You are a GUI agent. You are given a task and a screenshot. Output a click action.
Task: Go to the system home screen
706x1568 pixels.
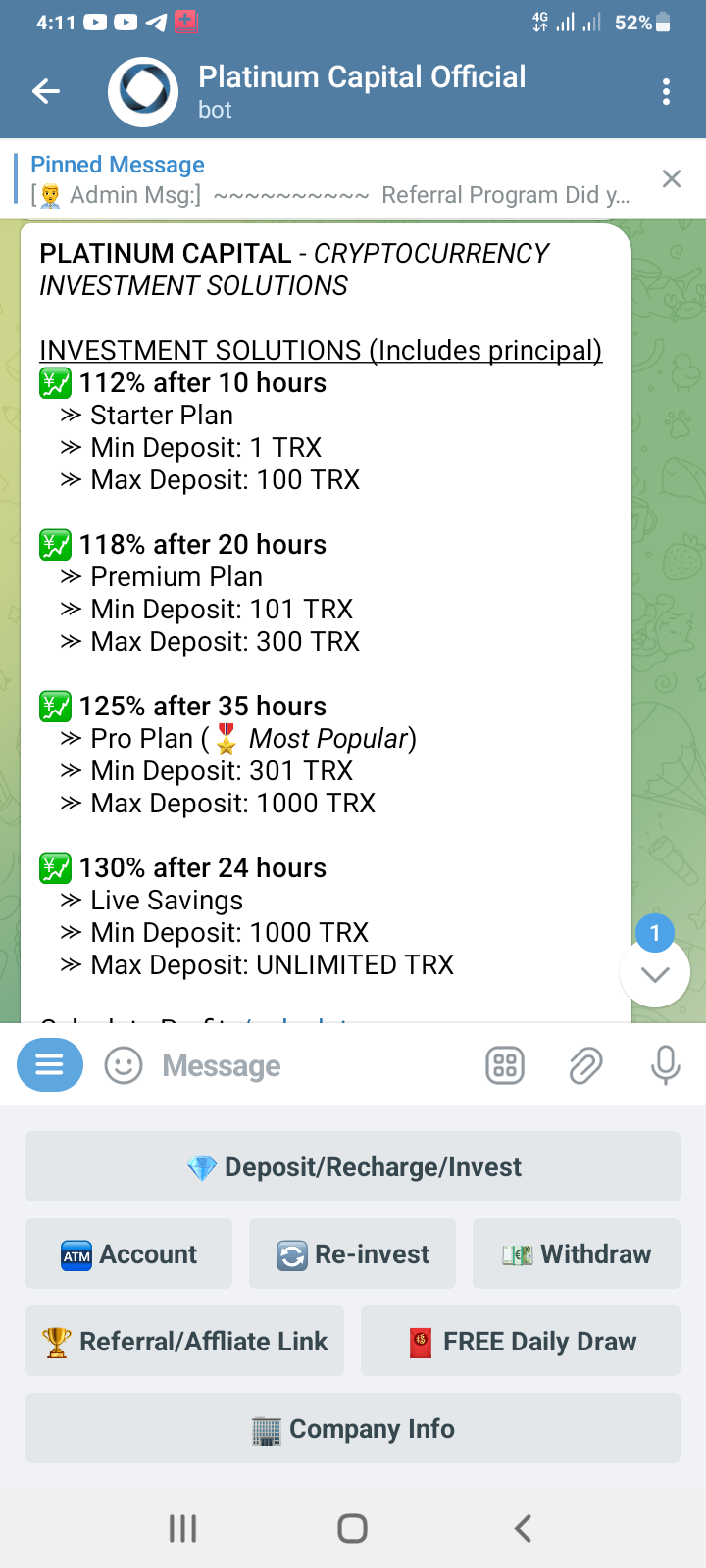coord(352,1528)
